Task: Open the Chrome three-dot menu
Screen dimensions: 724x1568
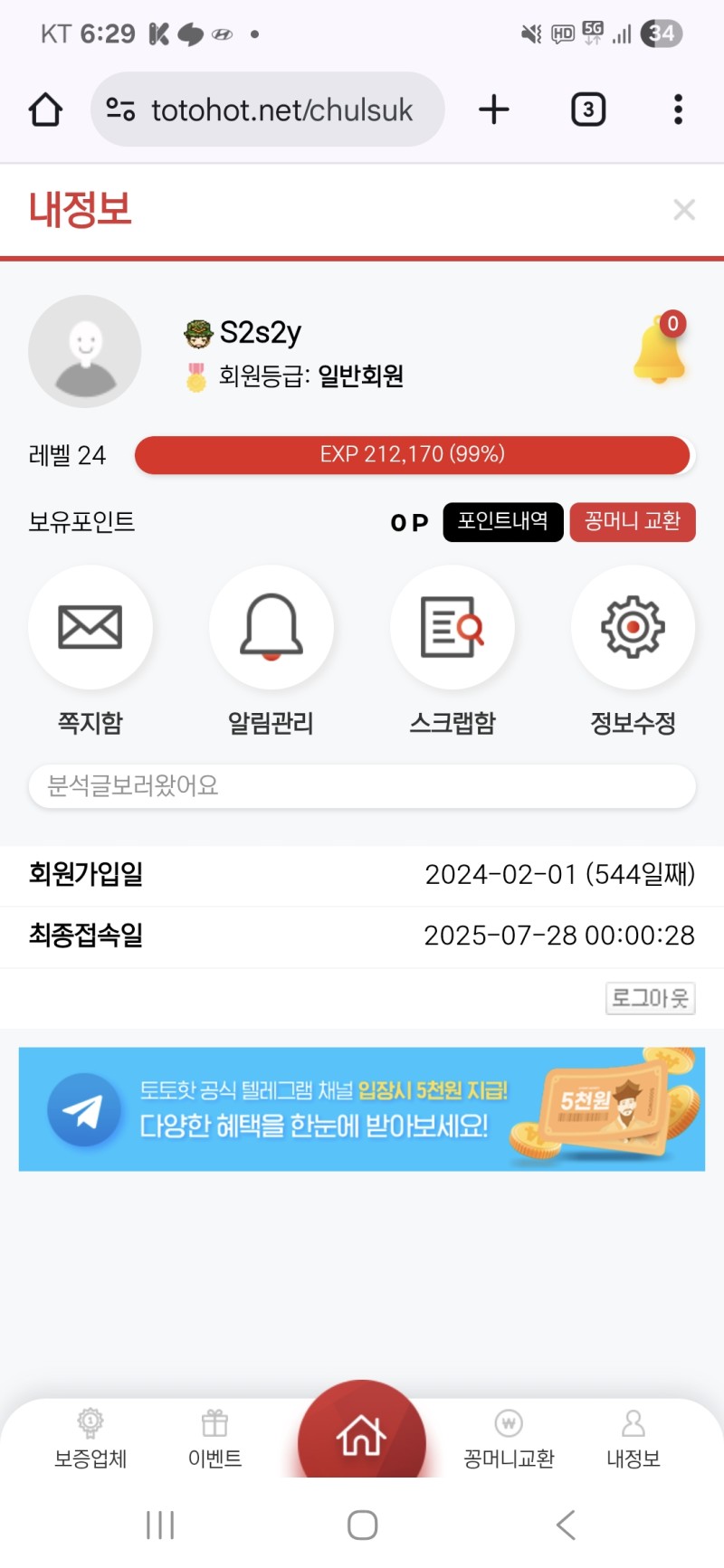Action: [678, 109]
